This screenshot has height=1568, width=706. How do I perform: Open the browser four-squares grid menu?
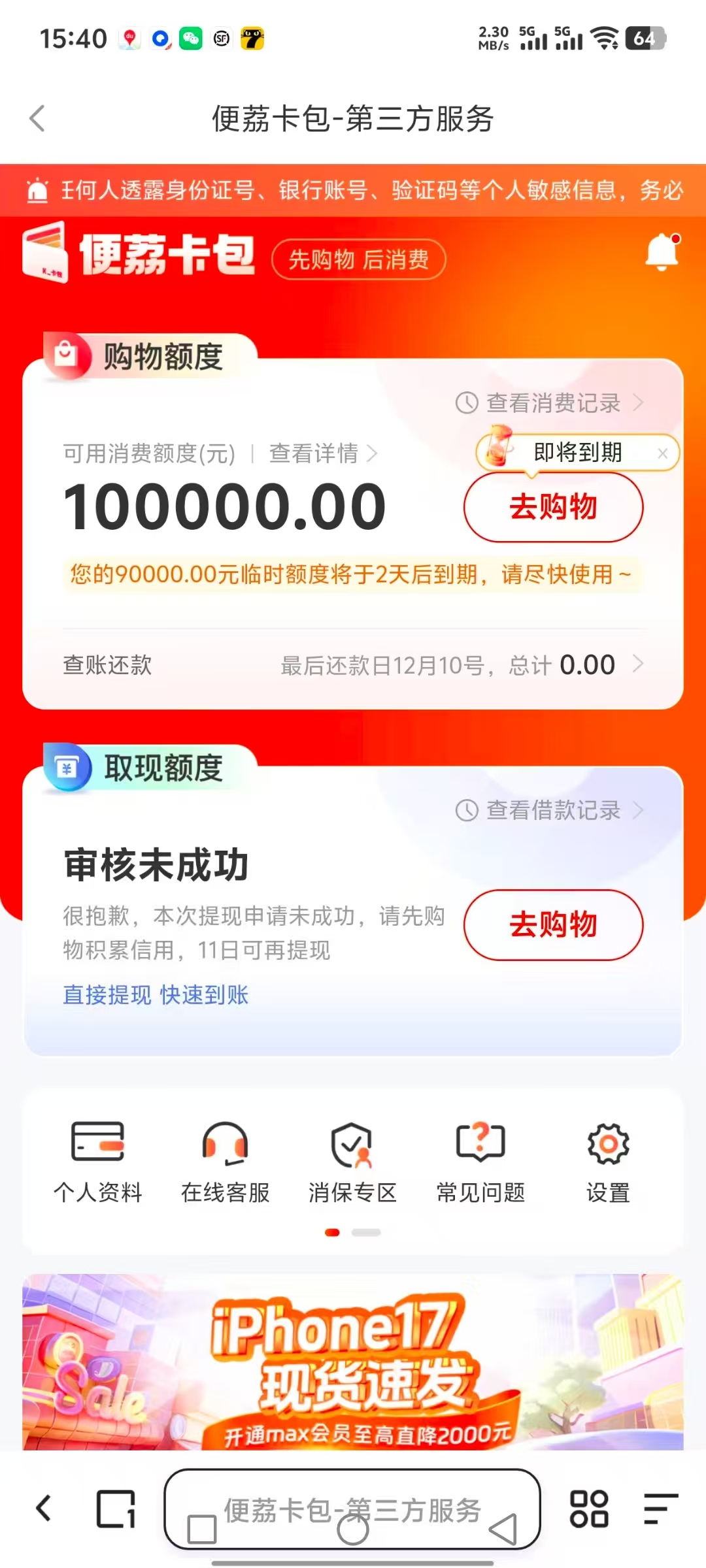pos(589,1509)
